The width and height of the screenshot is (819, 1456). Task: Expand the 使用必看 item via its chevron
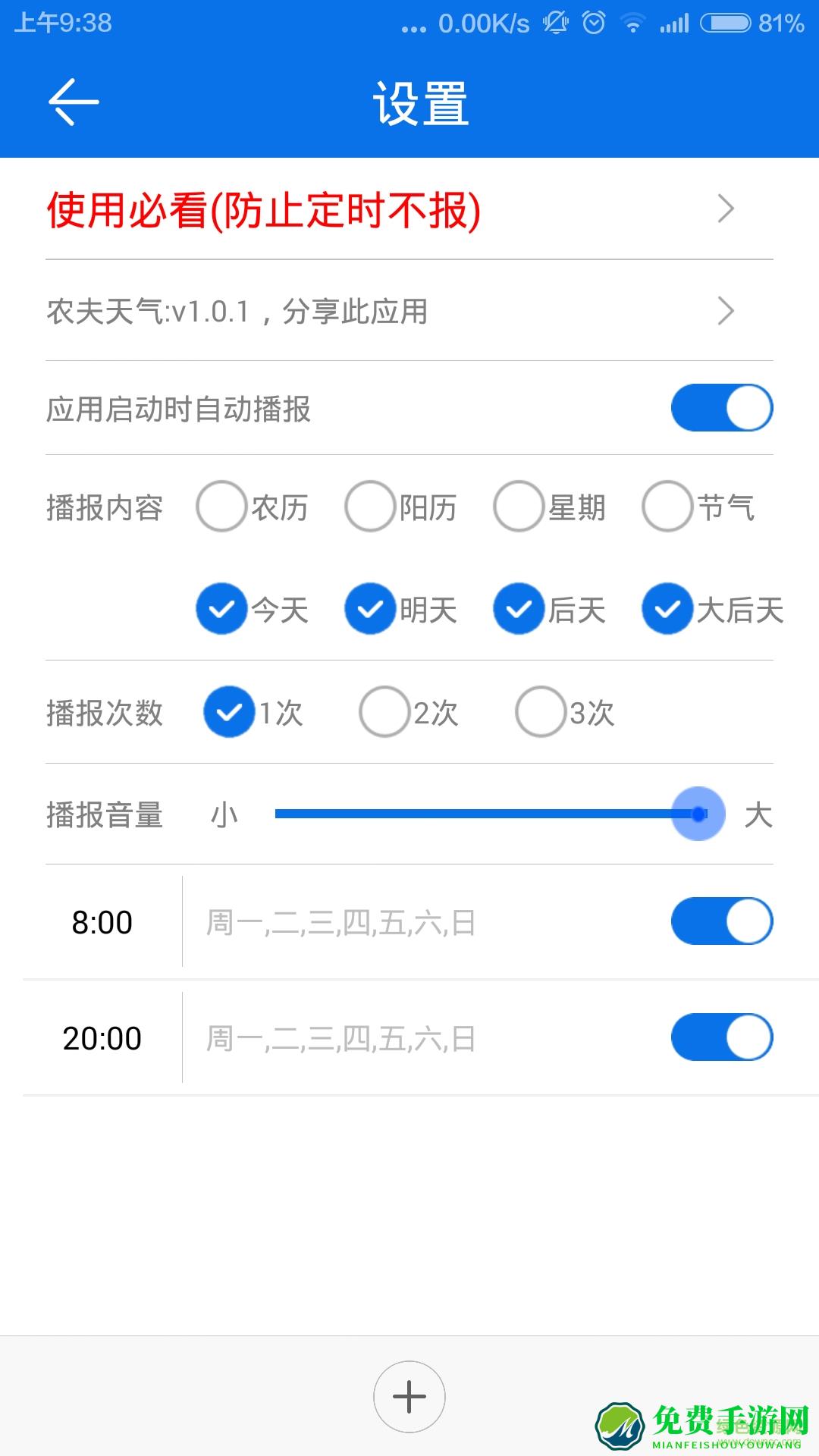point(726,207)
